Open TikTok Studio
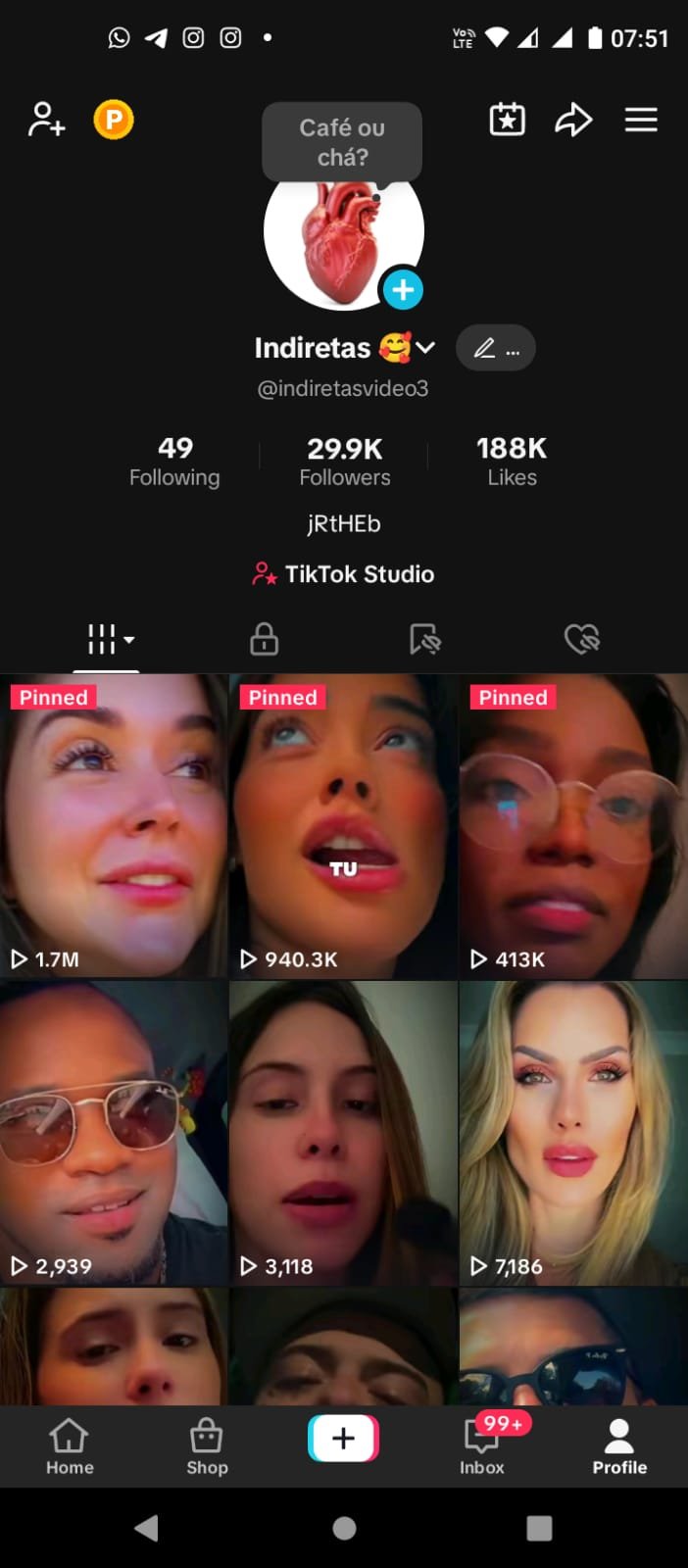Image resolution: width=688 pixels, height=1568 pixels. pos(344,574)
